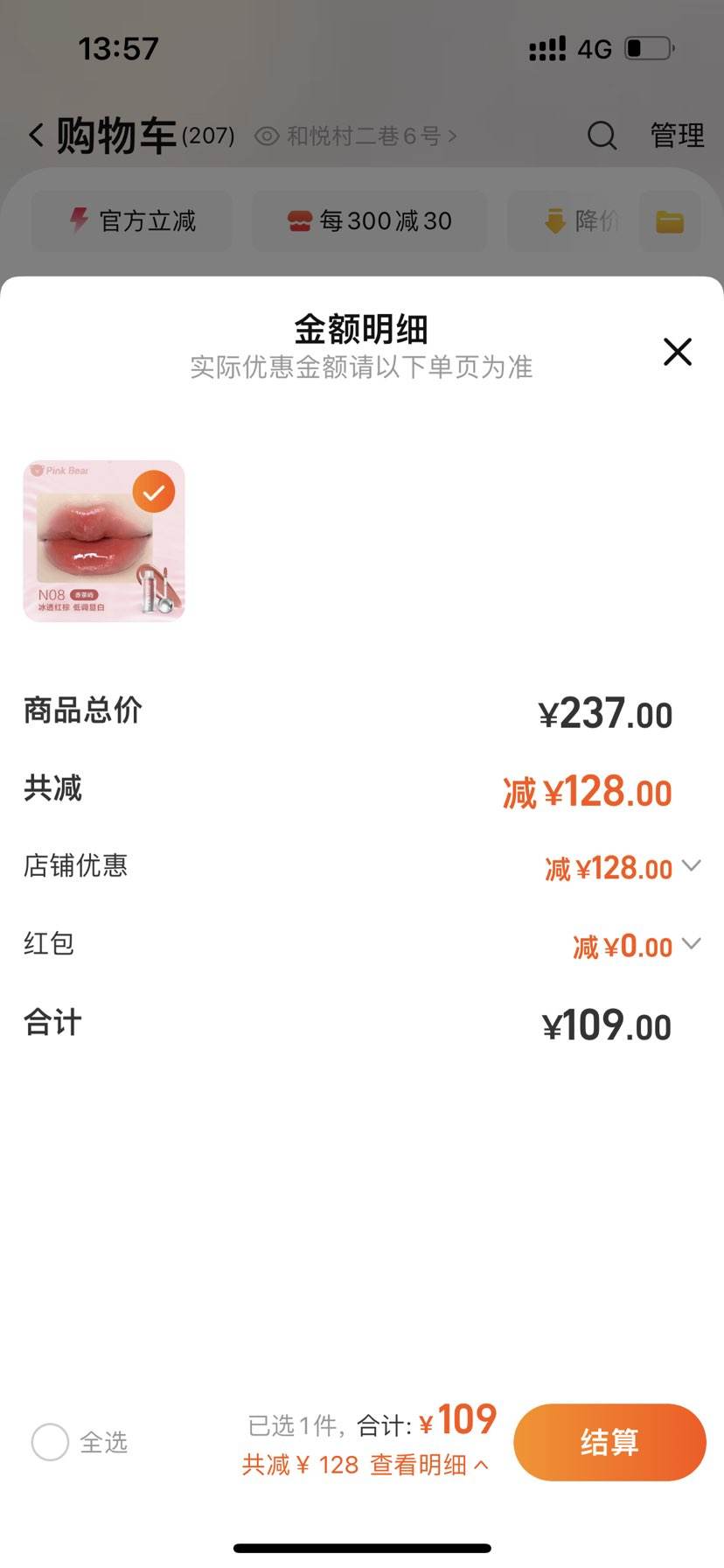The width and height of the screenshot is (724, 1568).
Task: Tap the yellow down-arrow icon beside 降价
Action: [554, 220]
